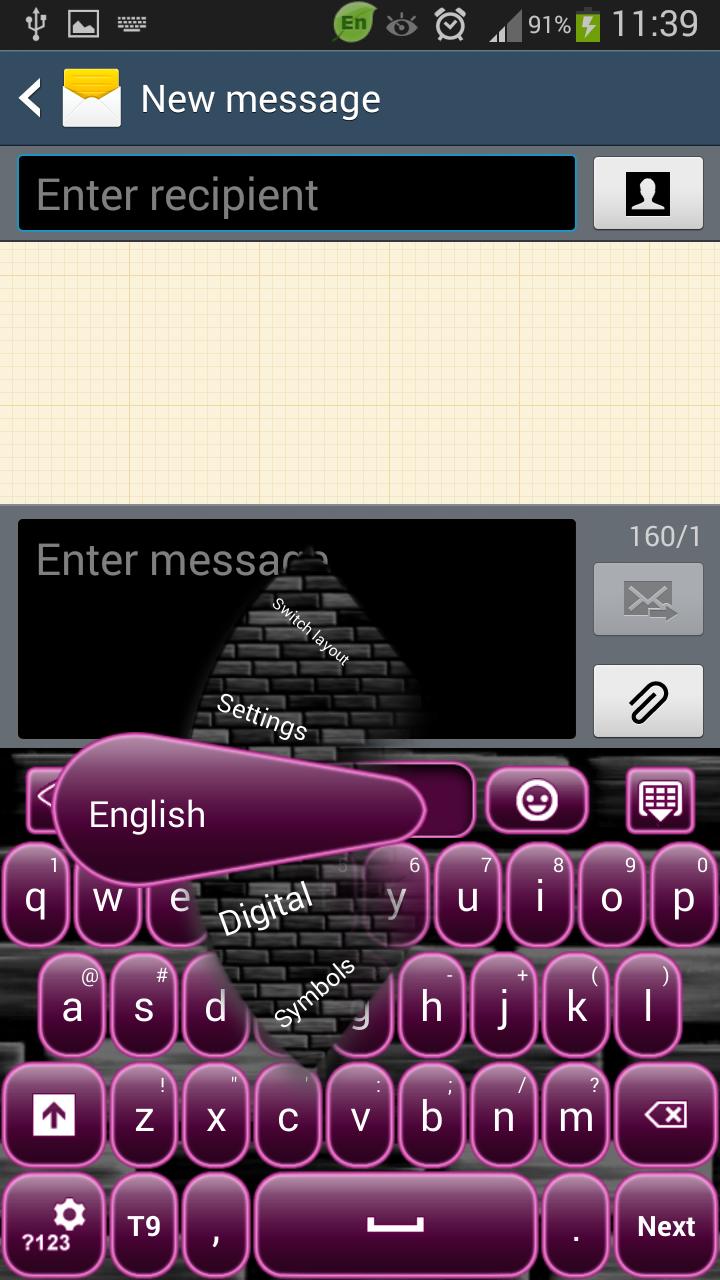Tap the space bar
This screenshot has height=1280, width=720.
395,1226
